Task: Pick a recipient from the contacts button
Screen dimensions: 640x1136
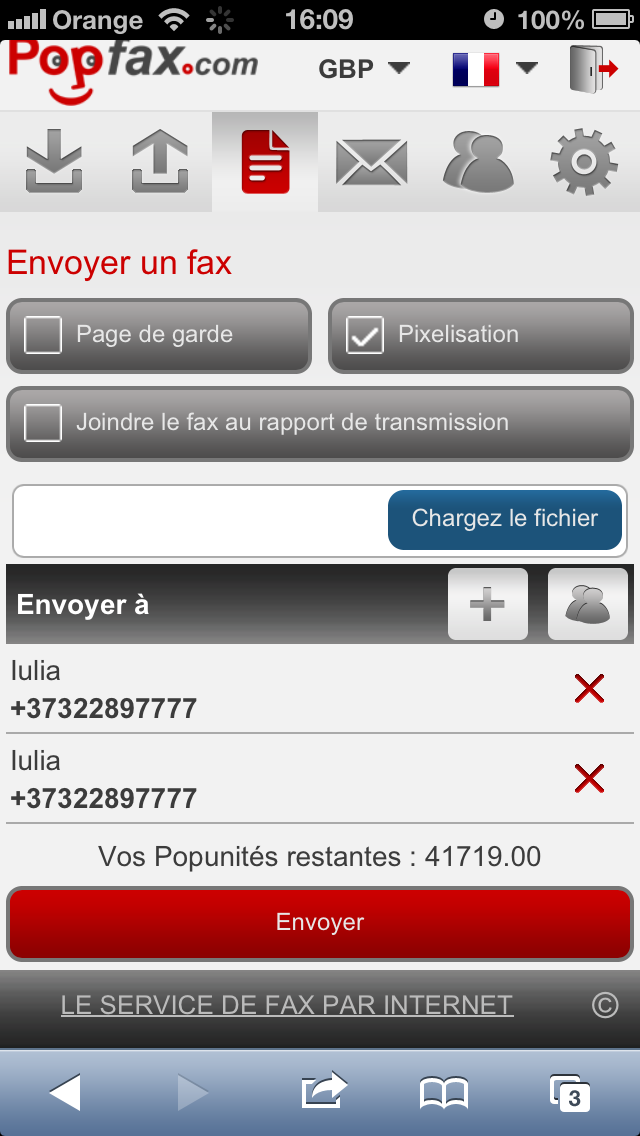Action: point(588,604)
